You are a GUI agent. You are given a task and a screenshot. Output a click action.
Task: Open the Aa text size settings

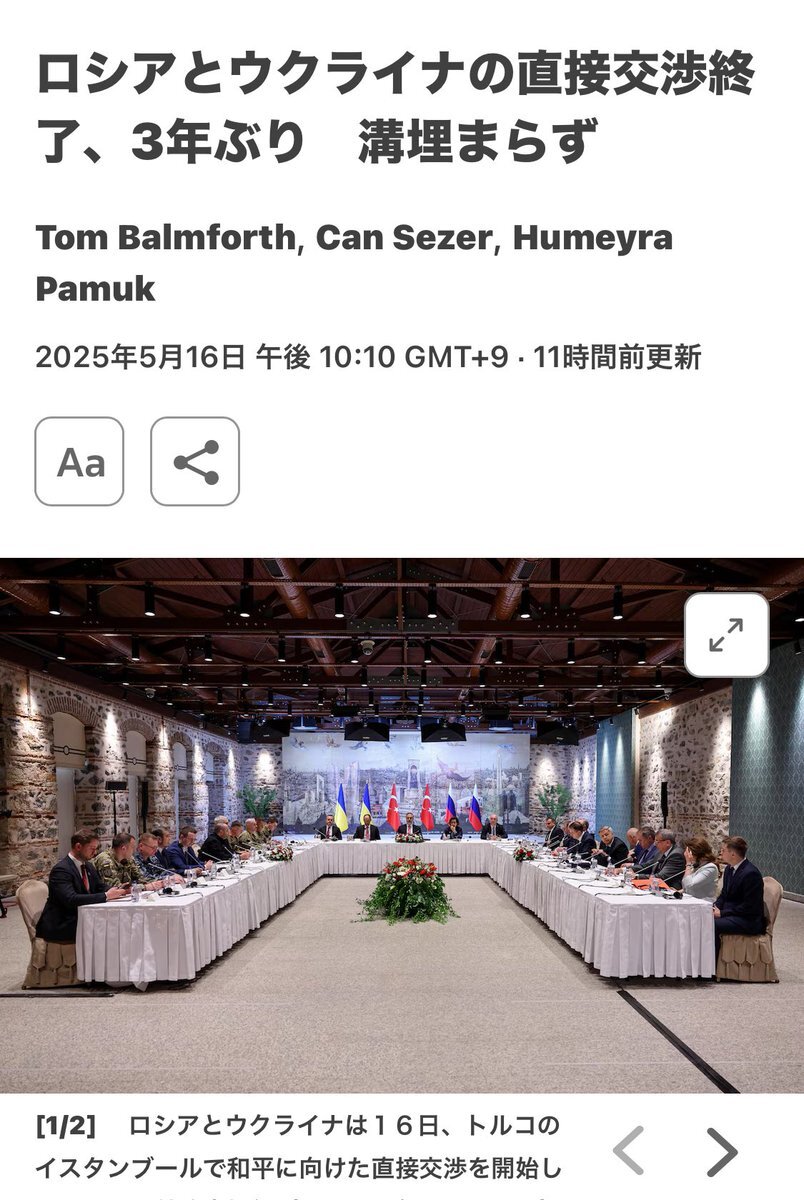(79, 461)
